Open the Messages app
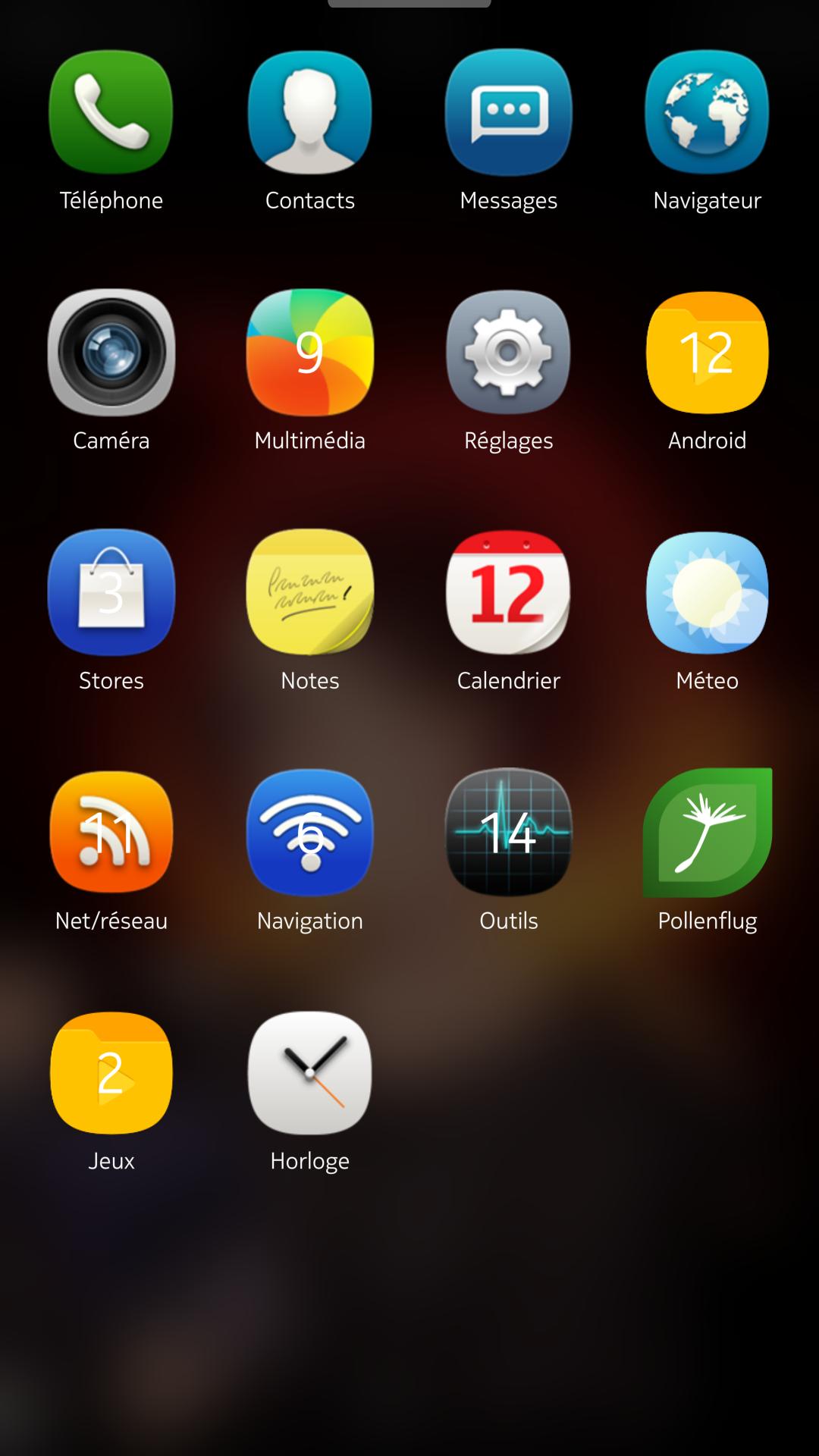This screenshot has height=1456, width=819. click(x=508, y=112)
